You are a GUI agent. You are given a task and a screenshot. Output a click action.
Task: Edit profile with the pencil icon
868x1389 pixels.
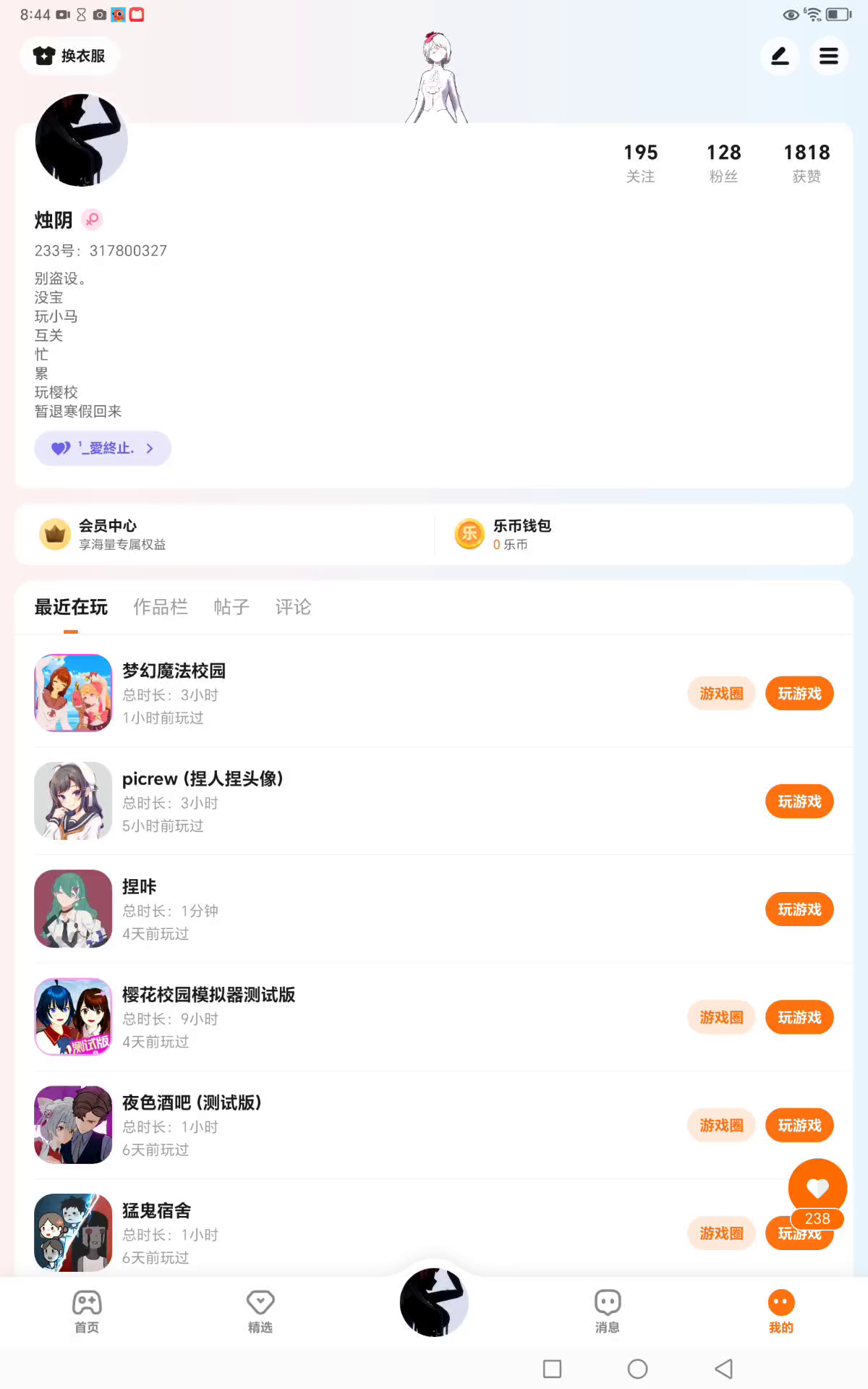[780, 56]
